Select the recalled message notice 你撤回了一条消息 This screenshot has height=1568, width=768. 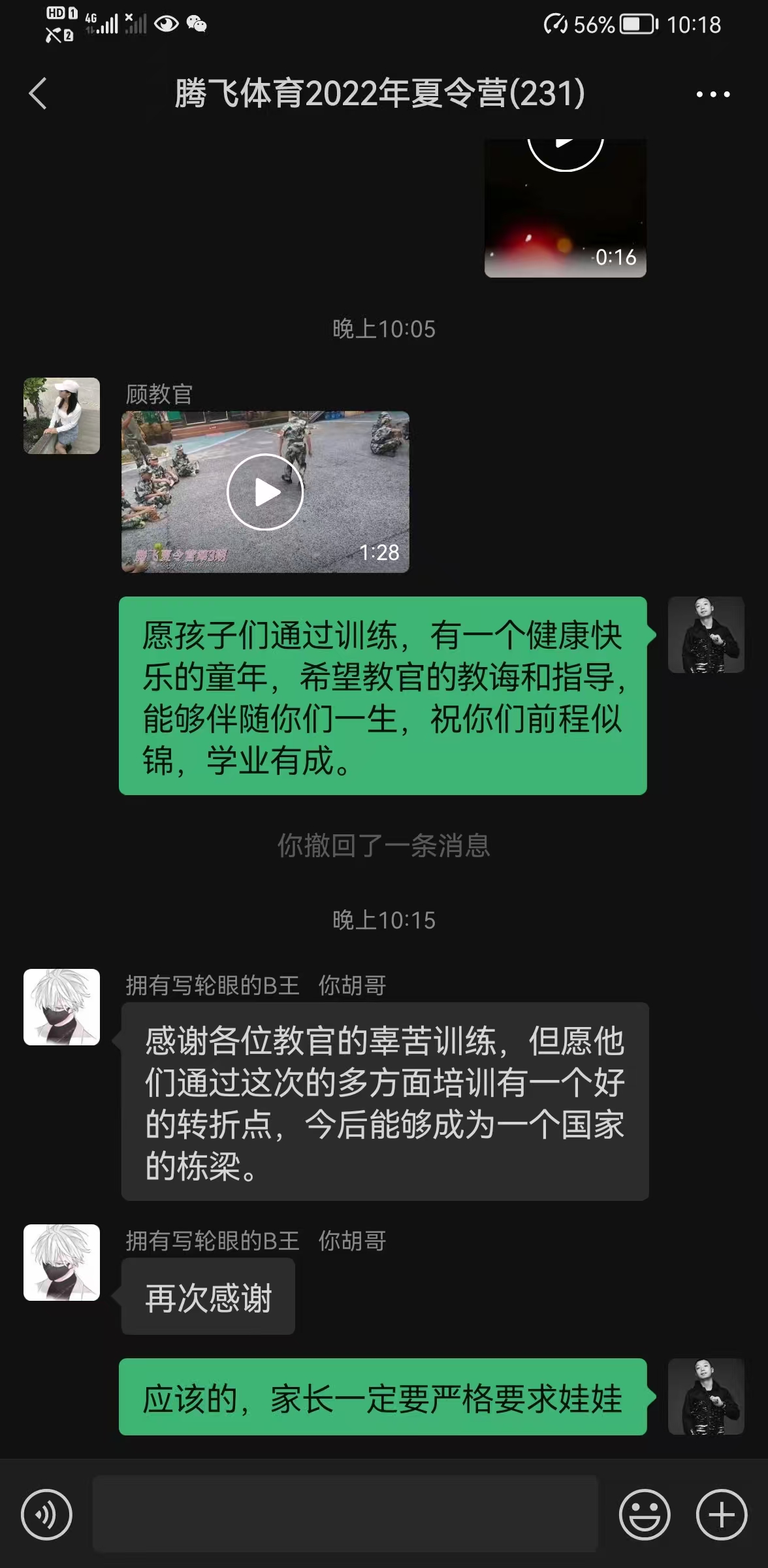(384, 846)
